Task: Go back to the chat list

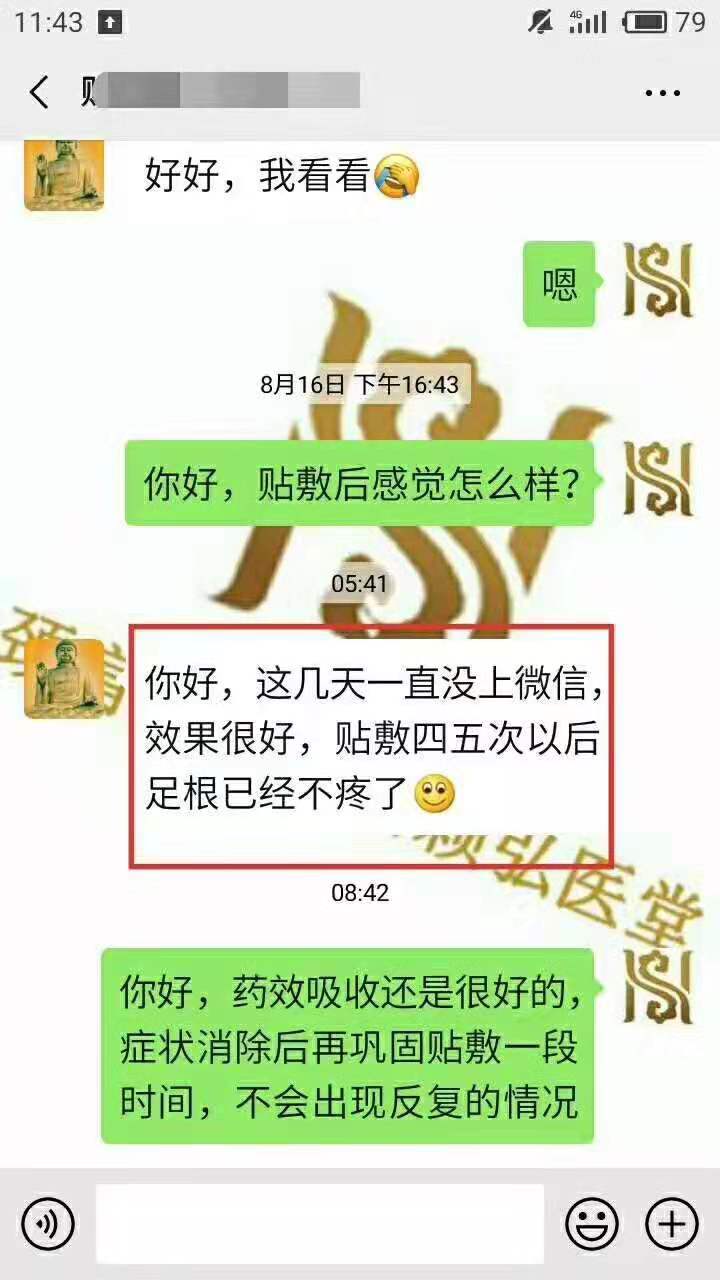Action: click(x=39, y=93)
